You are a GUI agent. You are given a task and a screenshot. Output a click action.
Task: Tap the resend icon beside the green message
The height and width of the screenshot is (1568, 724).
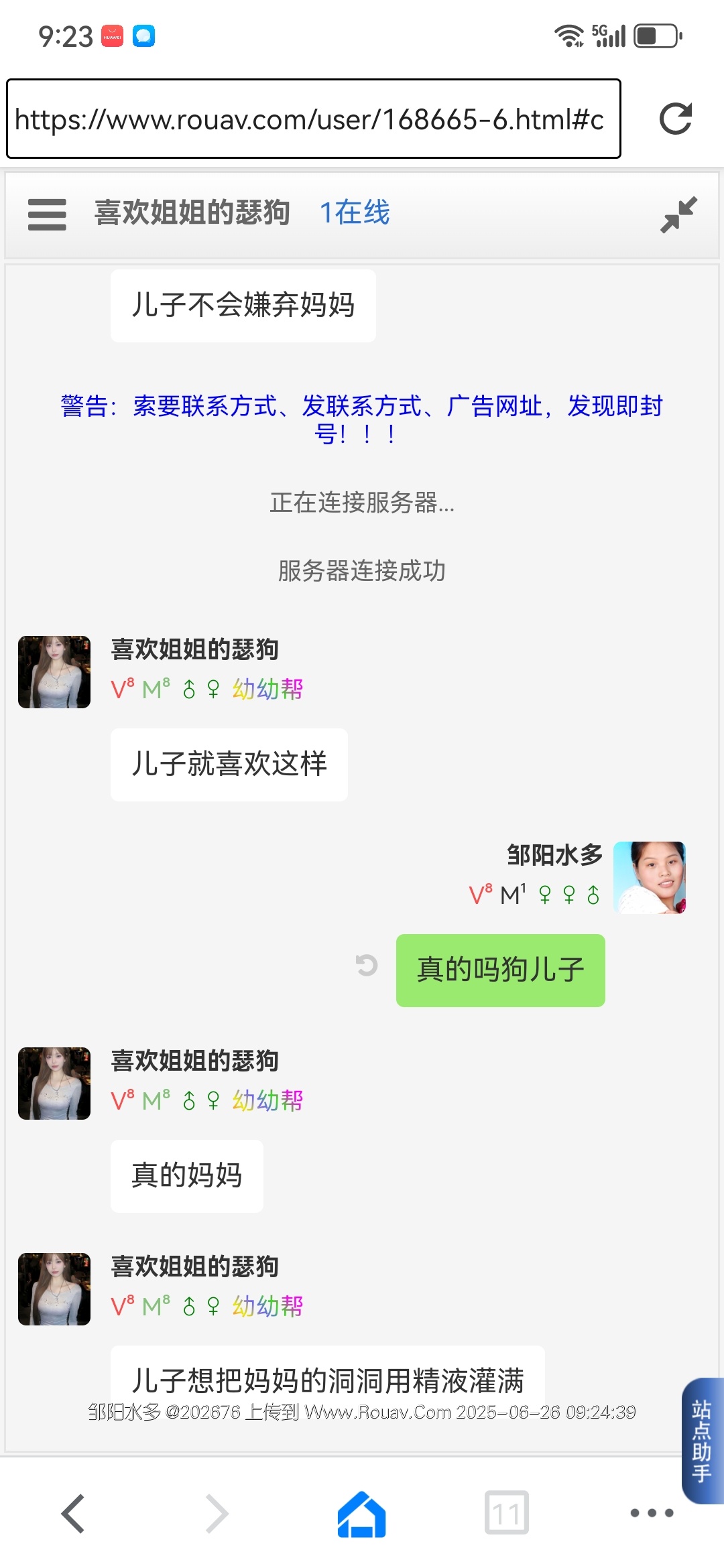[x=367, y=966]
